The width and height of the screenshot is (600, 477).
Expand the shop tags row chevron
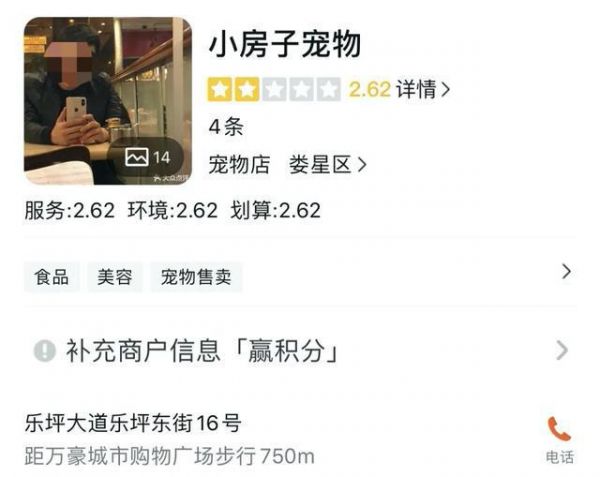[x=566, y=271]
